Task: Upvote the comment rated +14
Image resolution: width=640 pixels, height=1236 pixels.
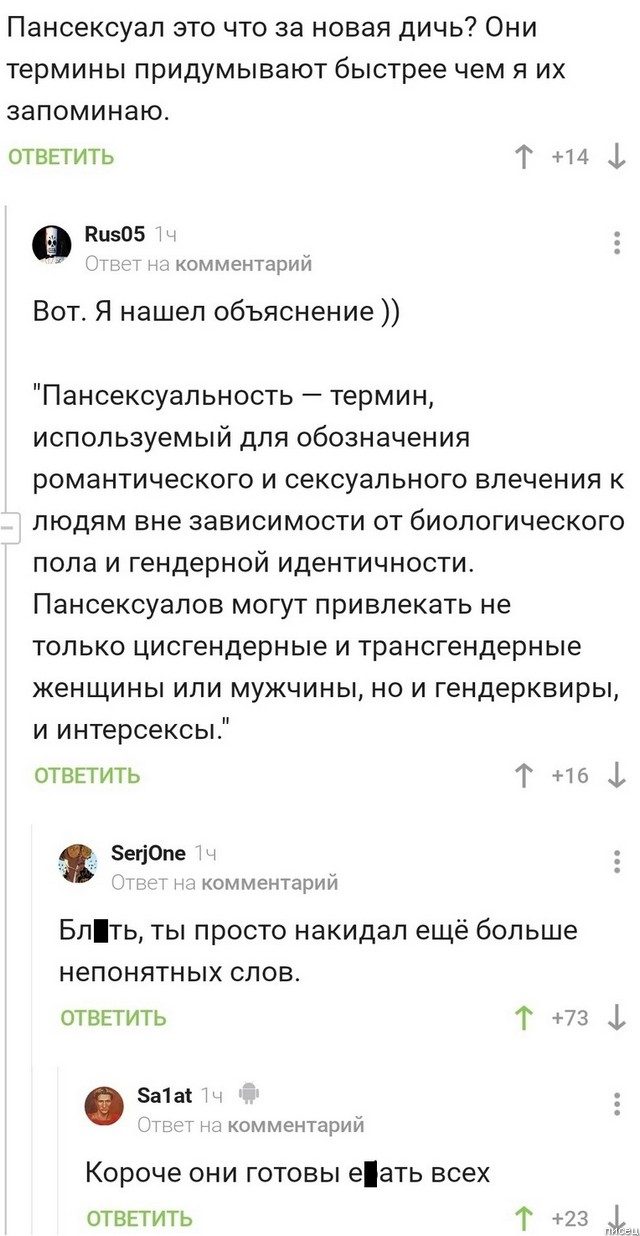Action: [523, 157]
